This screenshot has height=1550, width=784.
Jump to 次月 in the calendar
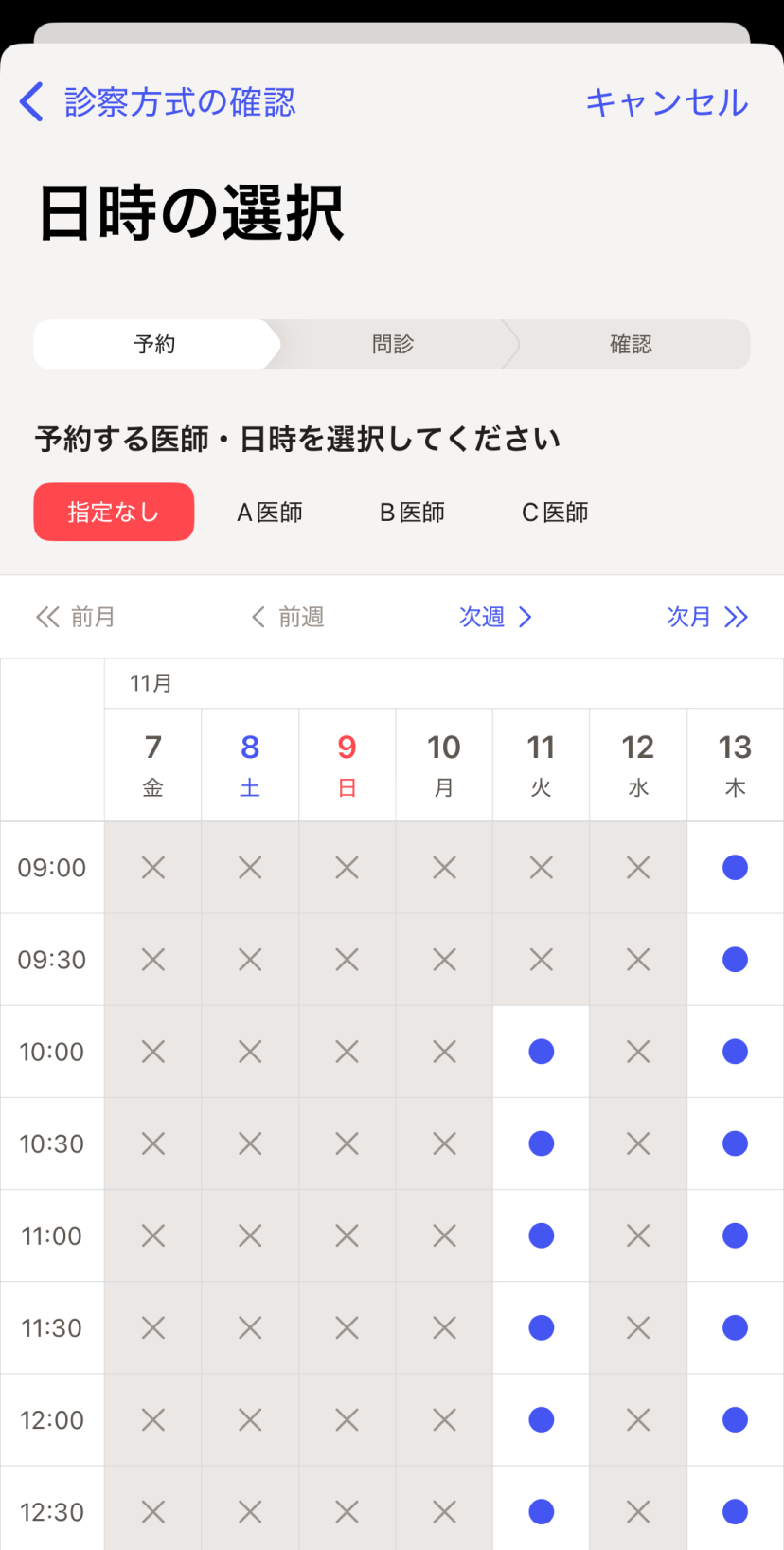[x=706, y=618]
